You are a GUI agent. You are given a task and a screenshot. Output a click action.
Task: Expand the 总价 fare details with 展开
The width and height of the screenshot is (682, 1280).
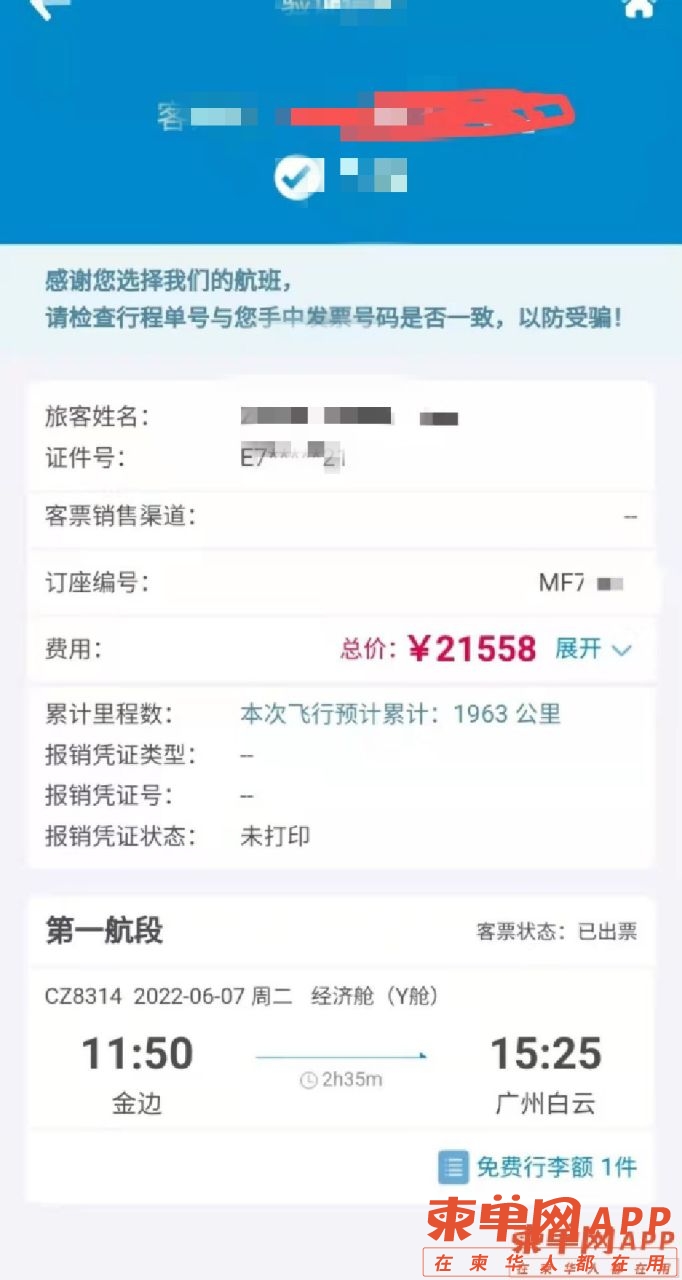click(x=593, y=649)
